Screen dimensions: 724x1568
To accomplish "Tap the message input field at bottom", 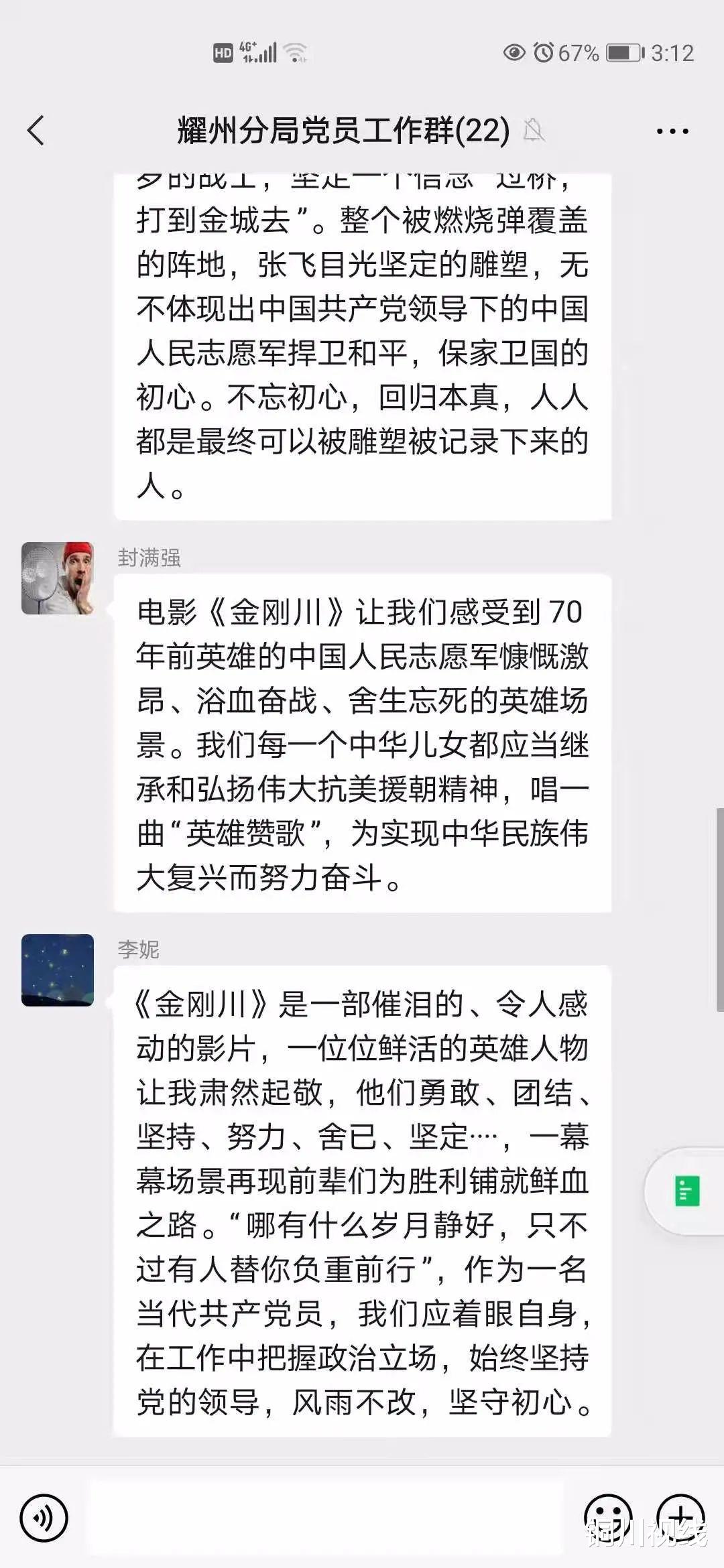I will point(328,1514).
